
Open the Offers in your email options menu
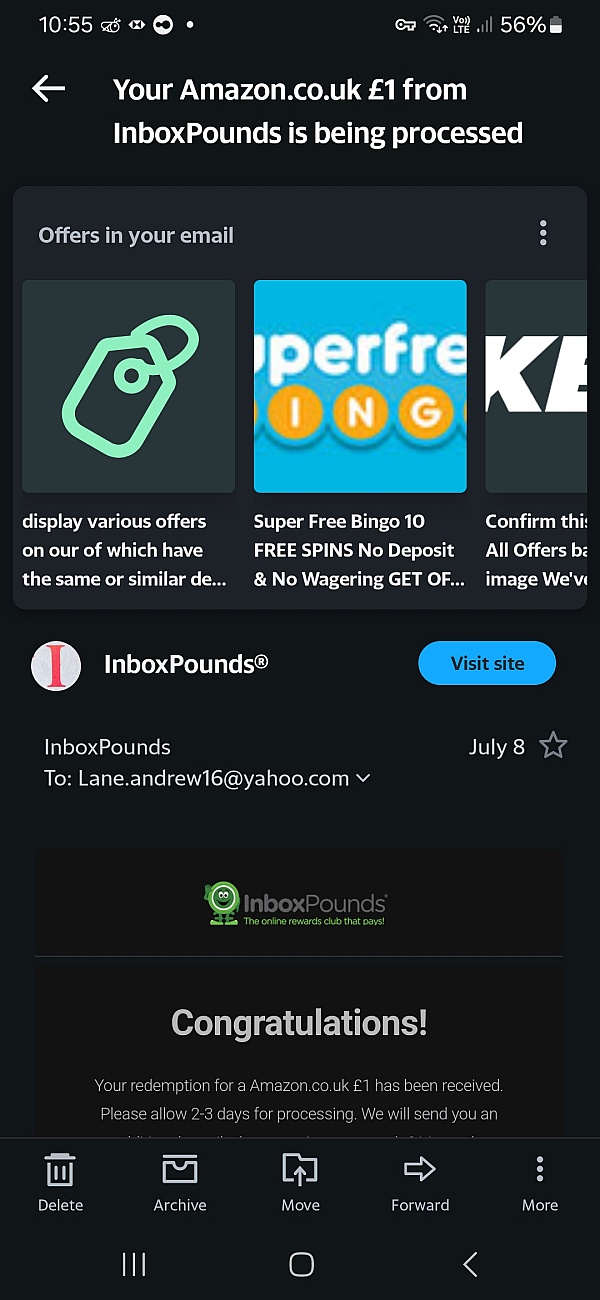coord(543,234)
